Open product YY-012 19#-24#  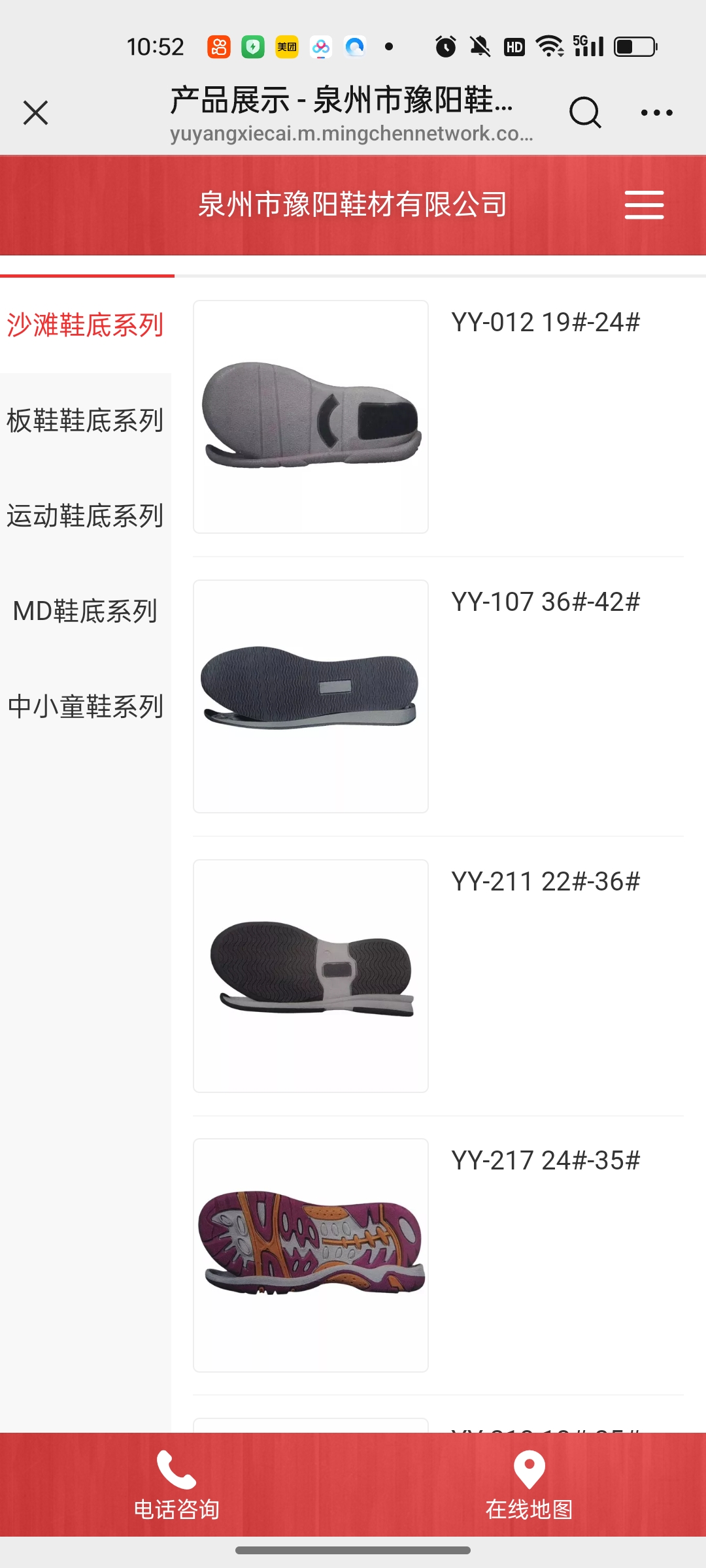point(311,417)
